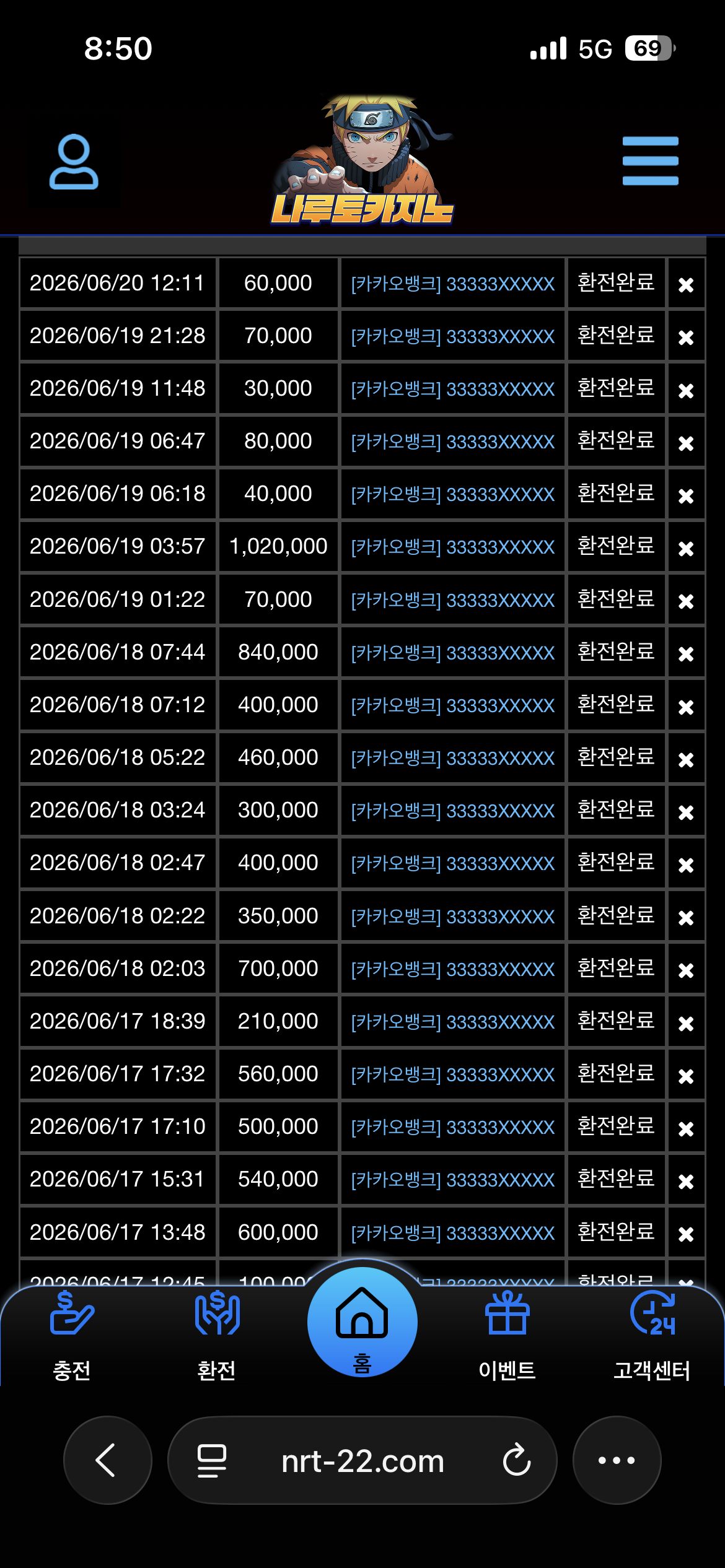The image size is (725, 1568).
Task: Remove the 2026/06/18 07:44 entry
Action: [686, 653]
